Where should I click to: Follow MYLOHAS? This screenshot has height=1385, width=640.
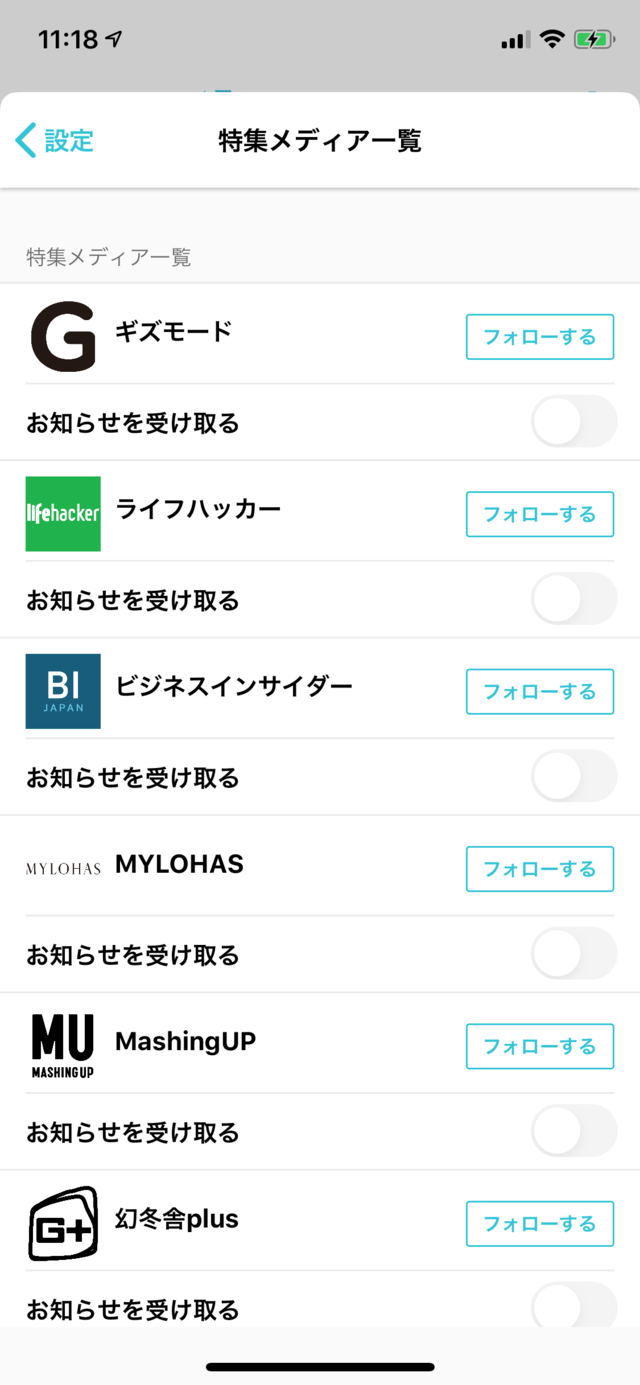pos(540,868)
